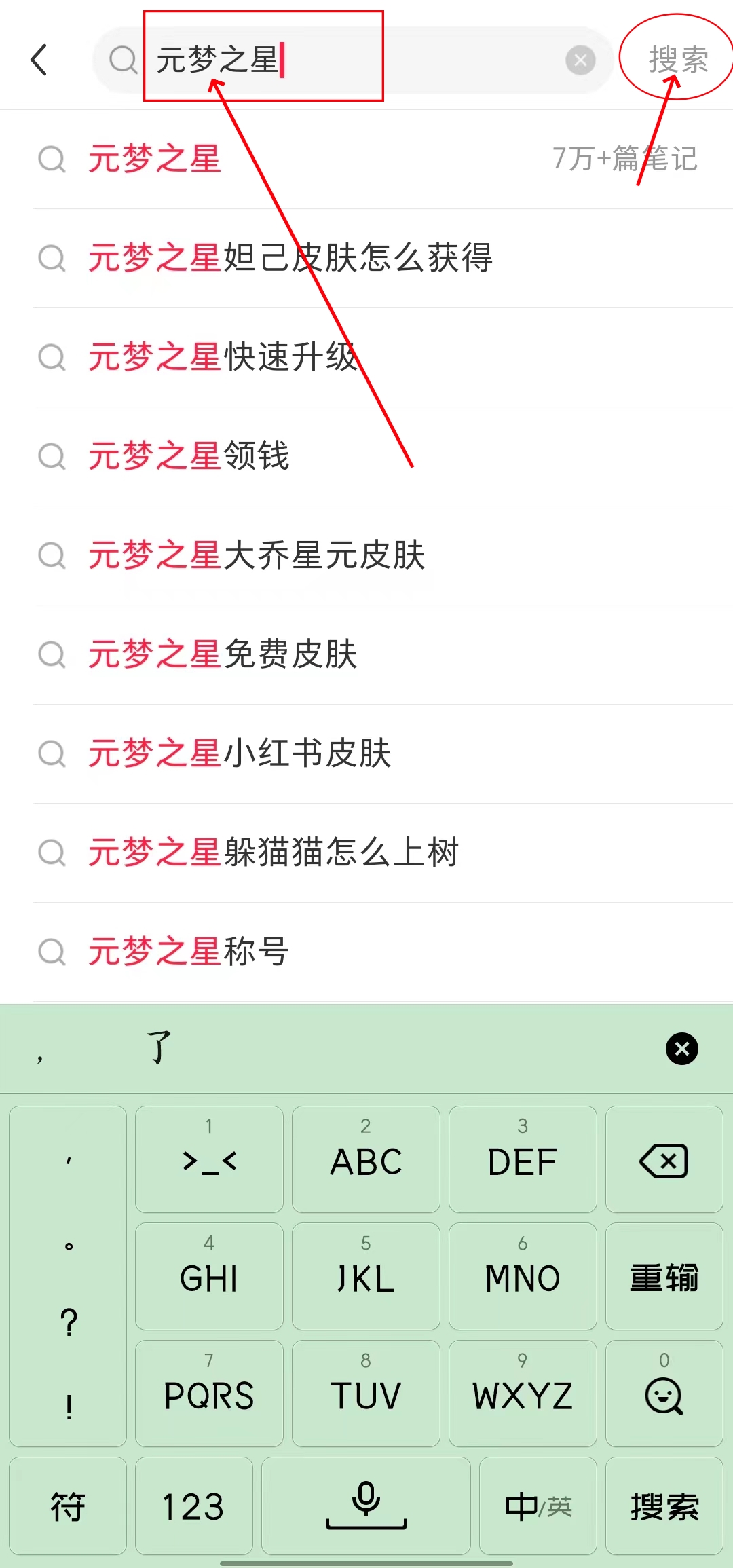The image size is (733, 1568).
Task: Tap the 搜索 key on the keyboard
Action: (x=664, y=1506)
